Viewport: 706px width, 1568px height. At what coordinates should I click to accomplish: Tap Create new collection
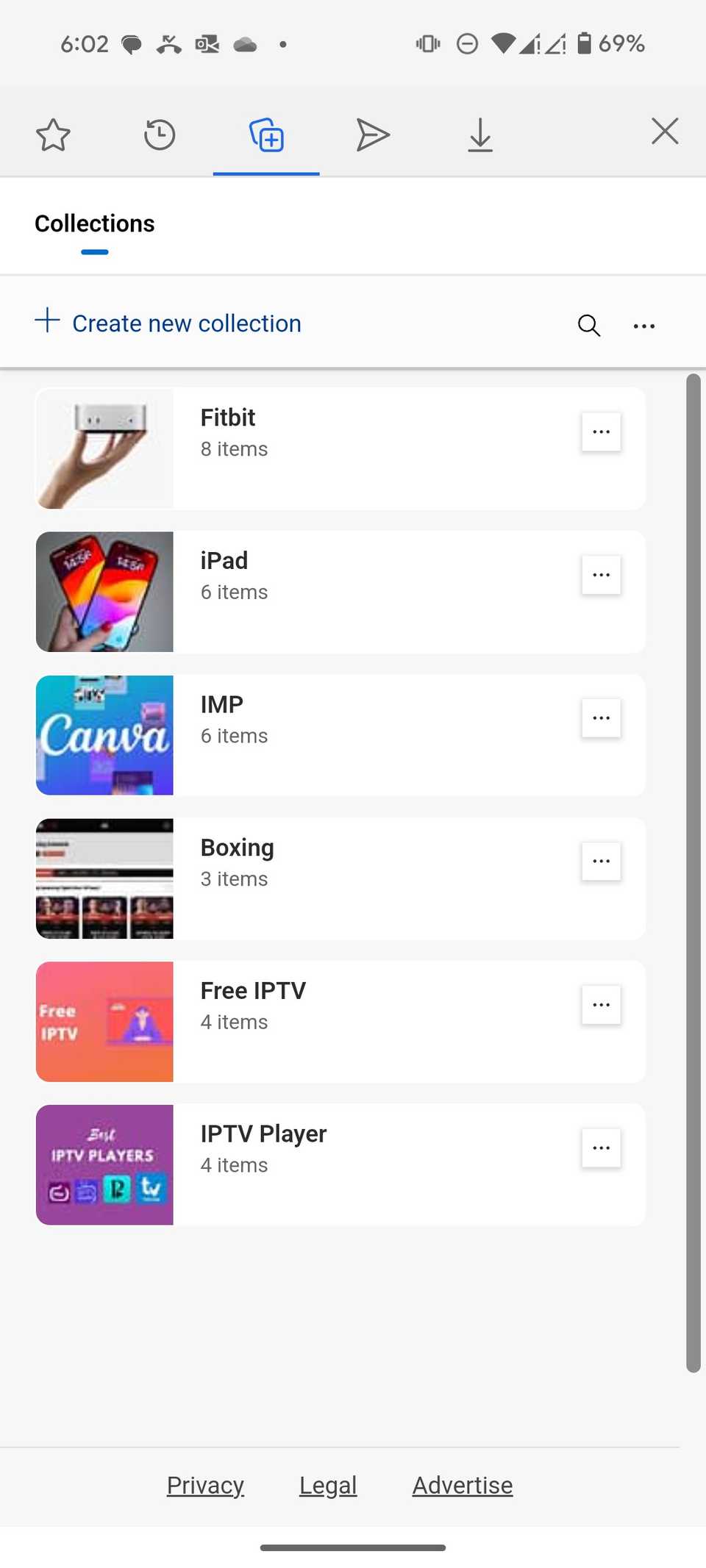point(167,323)
